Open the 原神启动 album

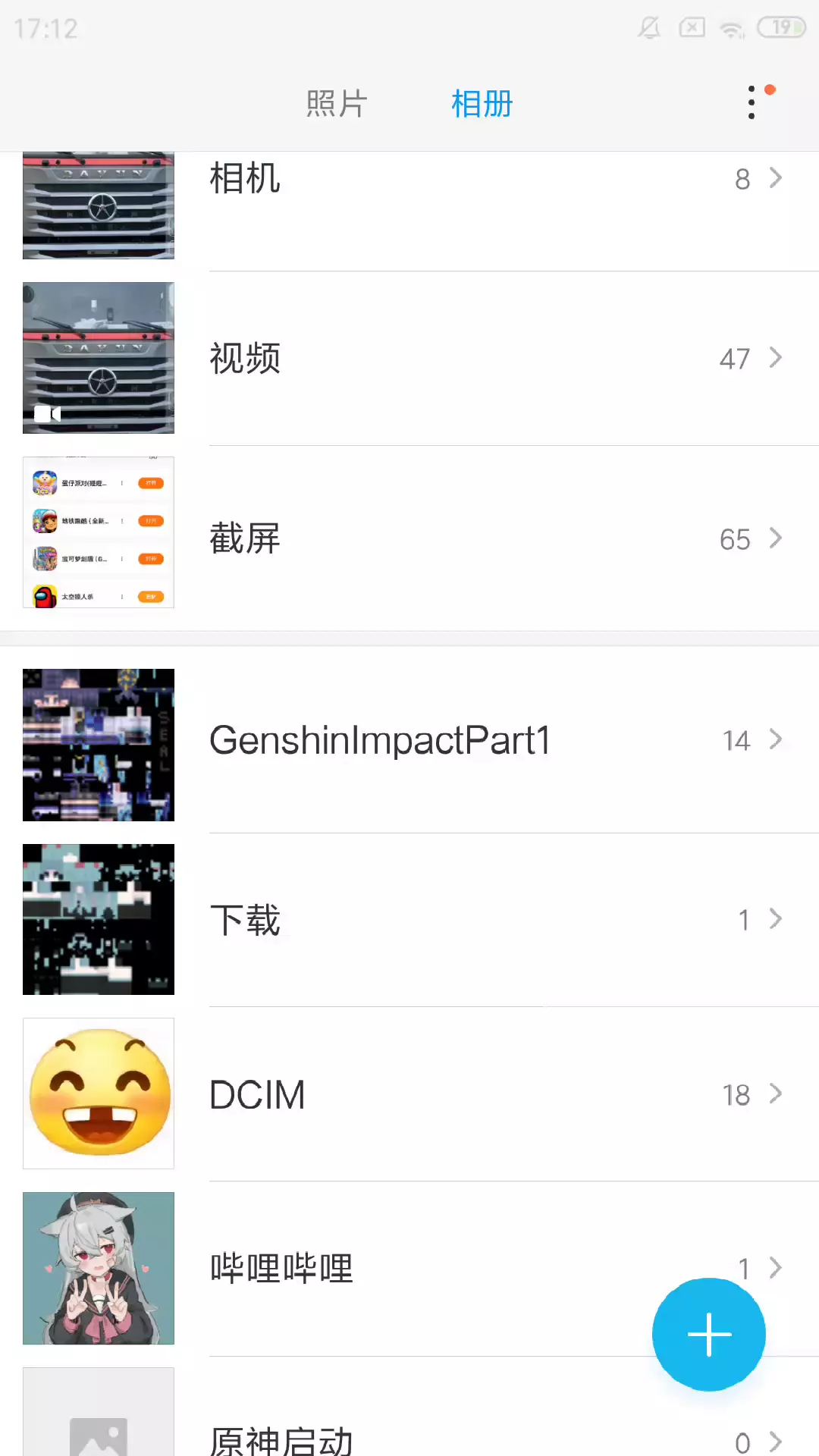409,1433
